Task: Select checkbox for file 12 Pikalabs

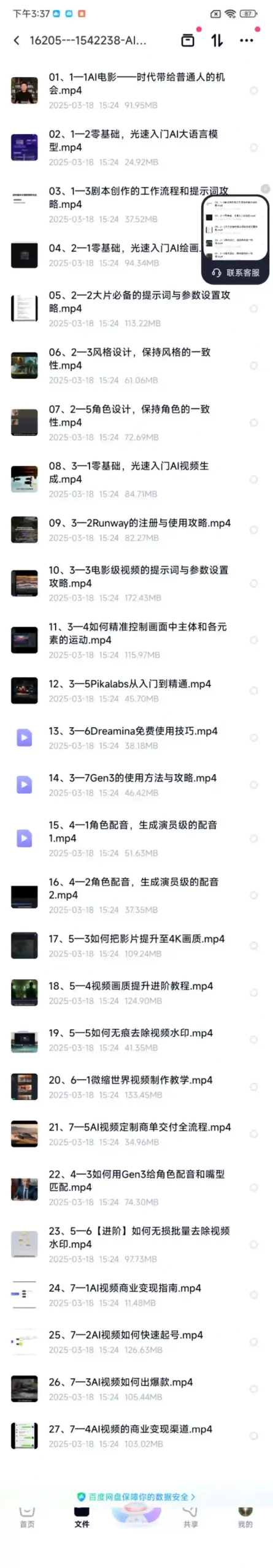Action: tap(253, 691)
